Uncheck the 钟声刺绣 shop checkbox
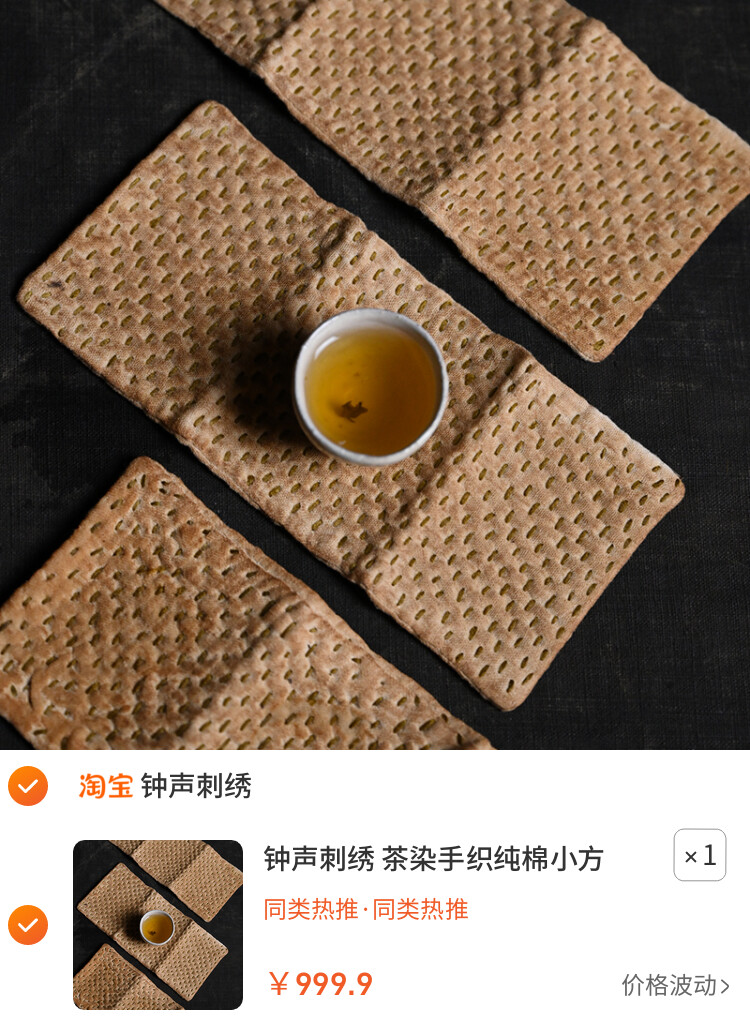Viewport: 750px width, 1030px height. [x=28, y=786]
